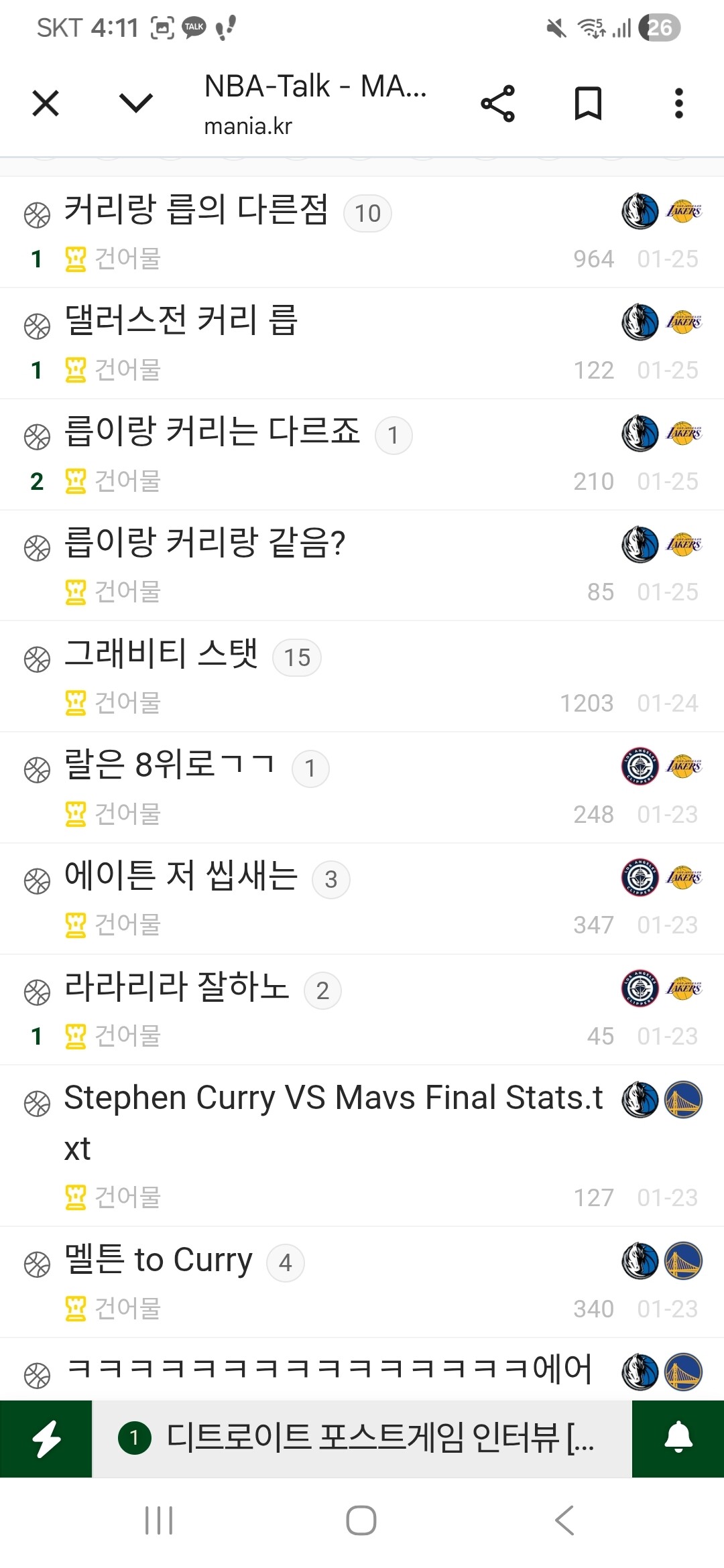Open recent apps from the navigation bar
The height and width of the screenshot is (1568, 724).
click(159, 1520)
